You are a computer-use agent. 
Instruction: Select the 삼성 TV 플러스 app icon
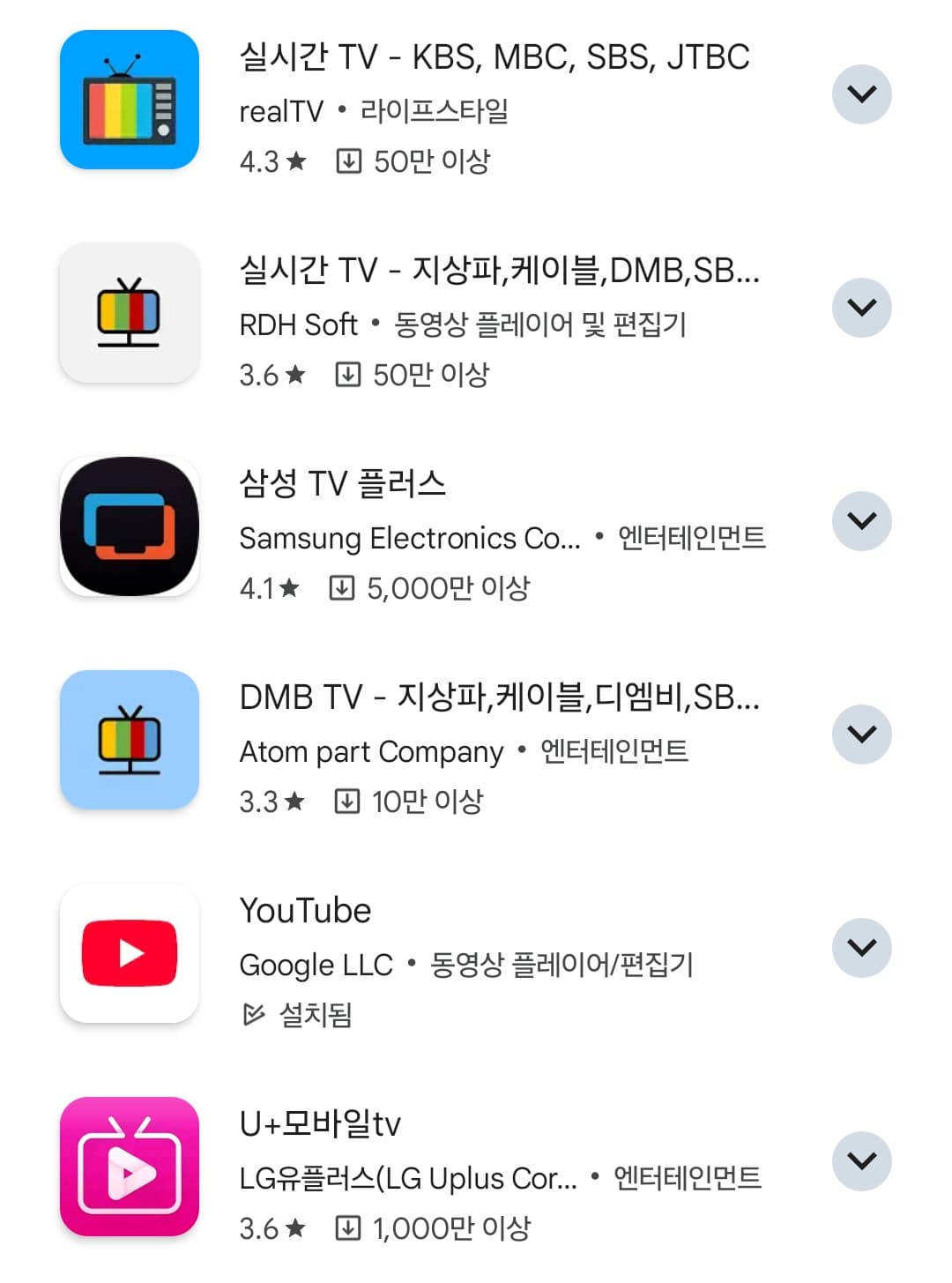[x=129, y=526]
